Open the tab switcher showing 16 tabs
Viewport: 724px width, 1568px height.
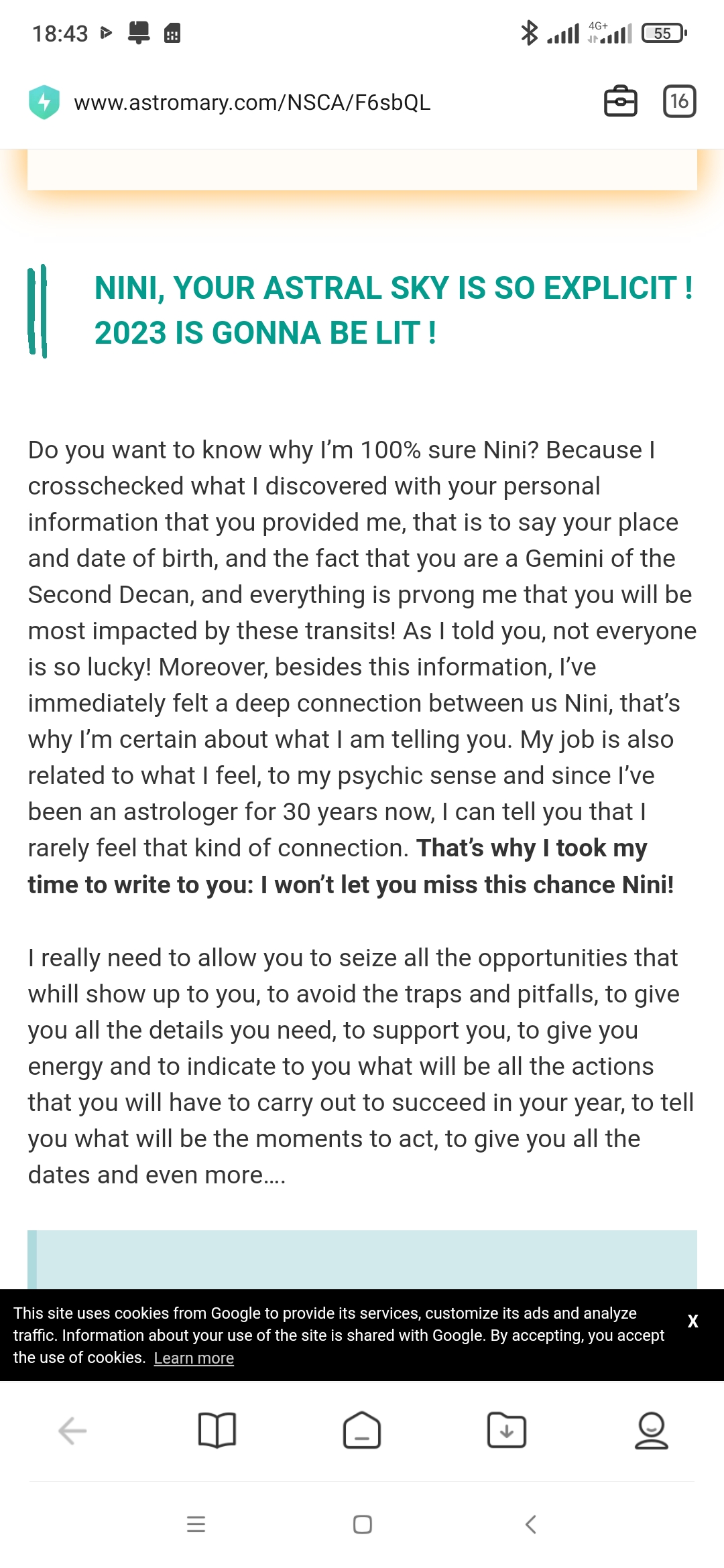(679, 102)
